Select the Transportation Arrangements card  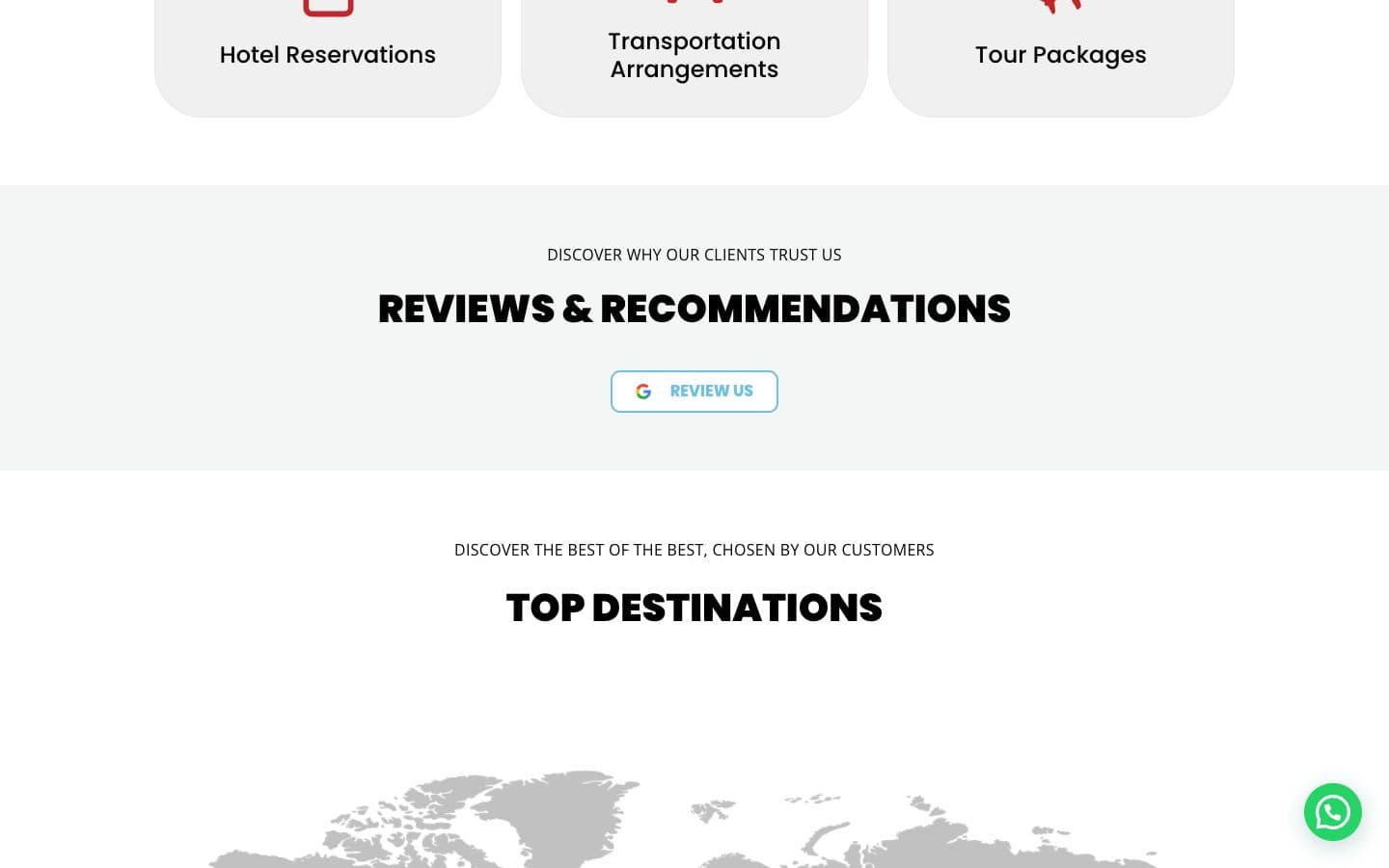pos(694,56)
